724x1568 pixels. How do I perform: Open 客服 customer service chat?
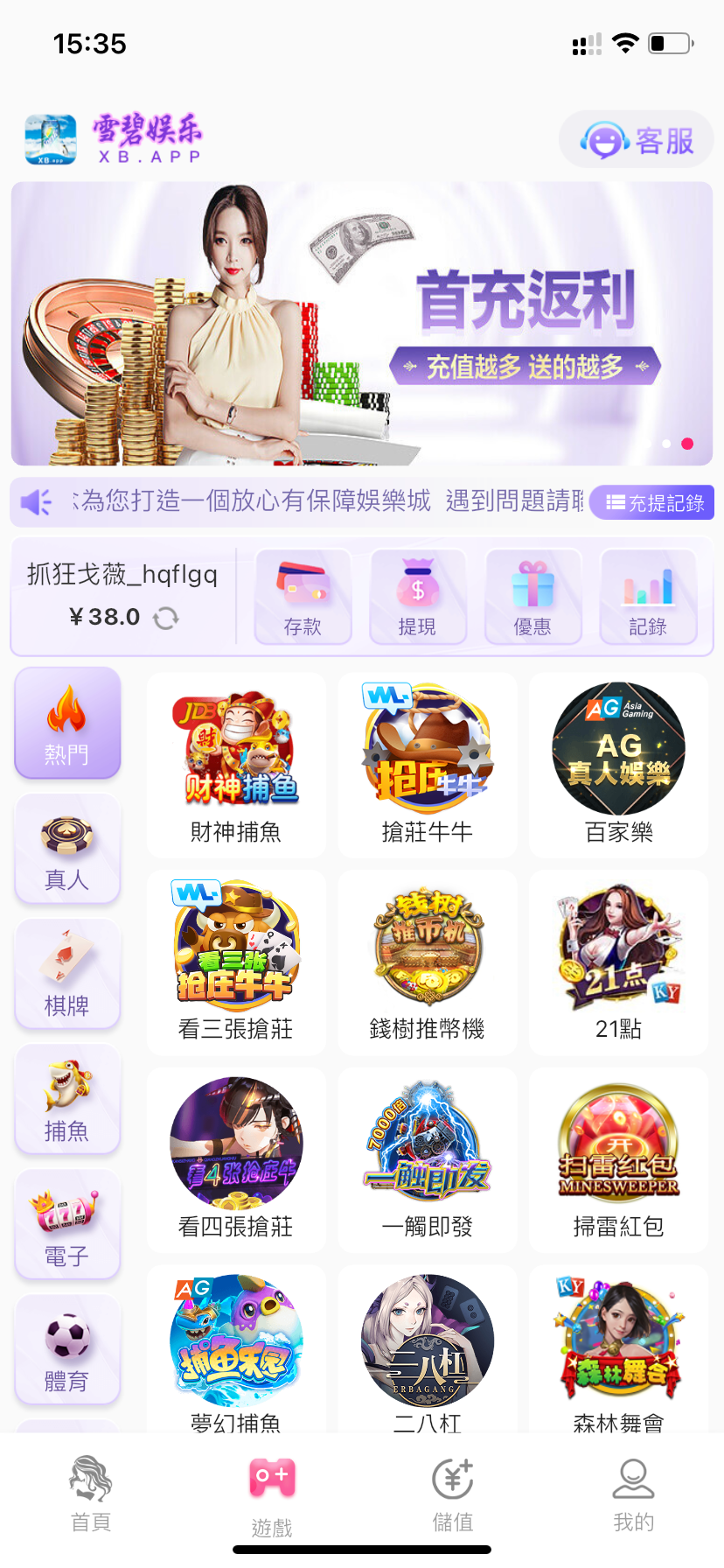pos(637,140)
